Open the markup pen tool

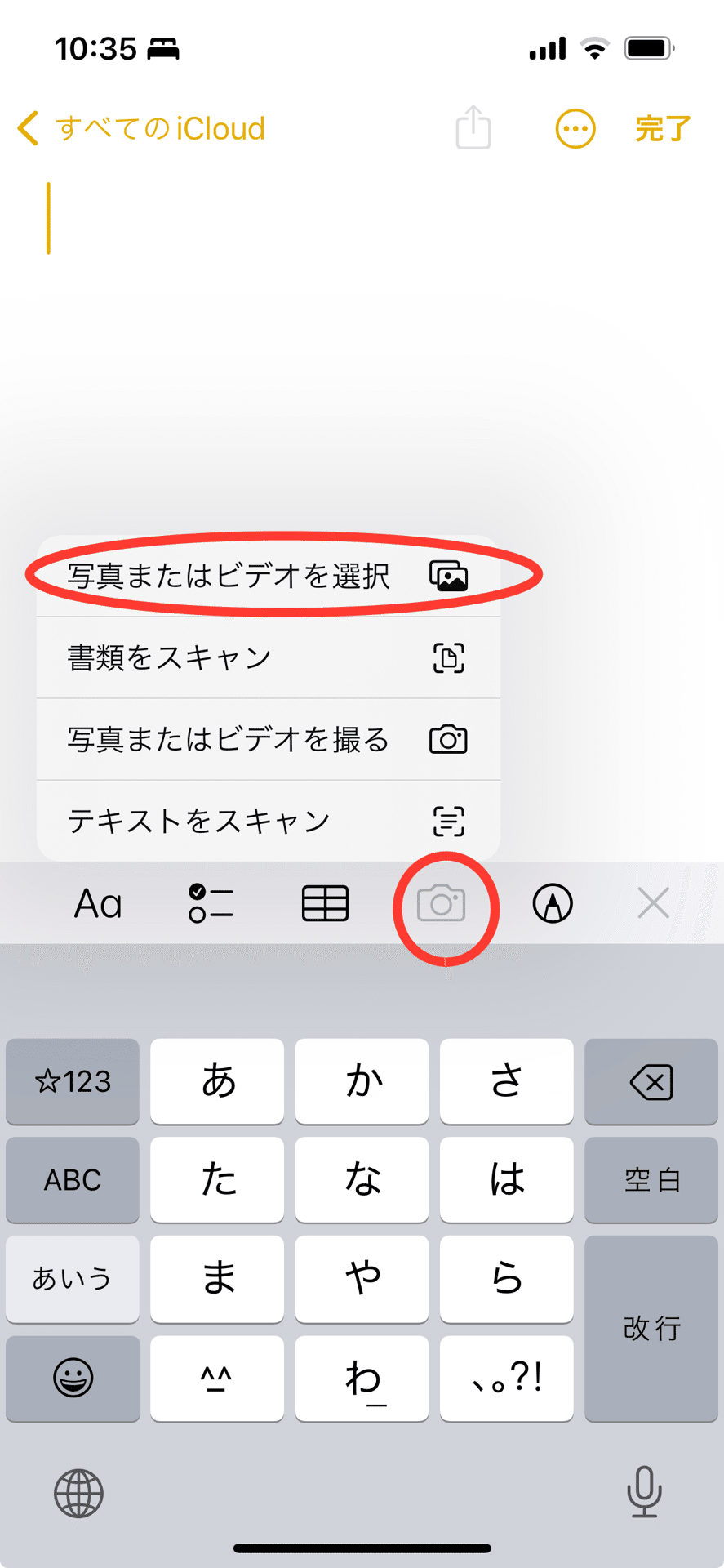[x=553, y=904]
